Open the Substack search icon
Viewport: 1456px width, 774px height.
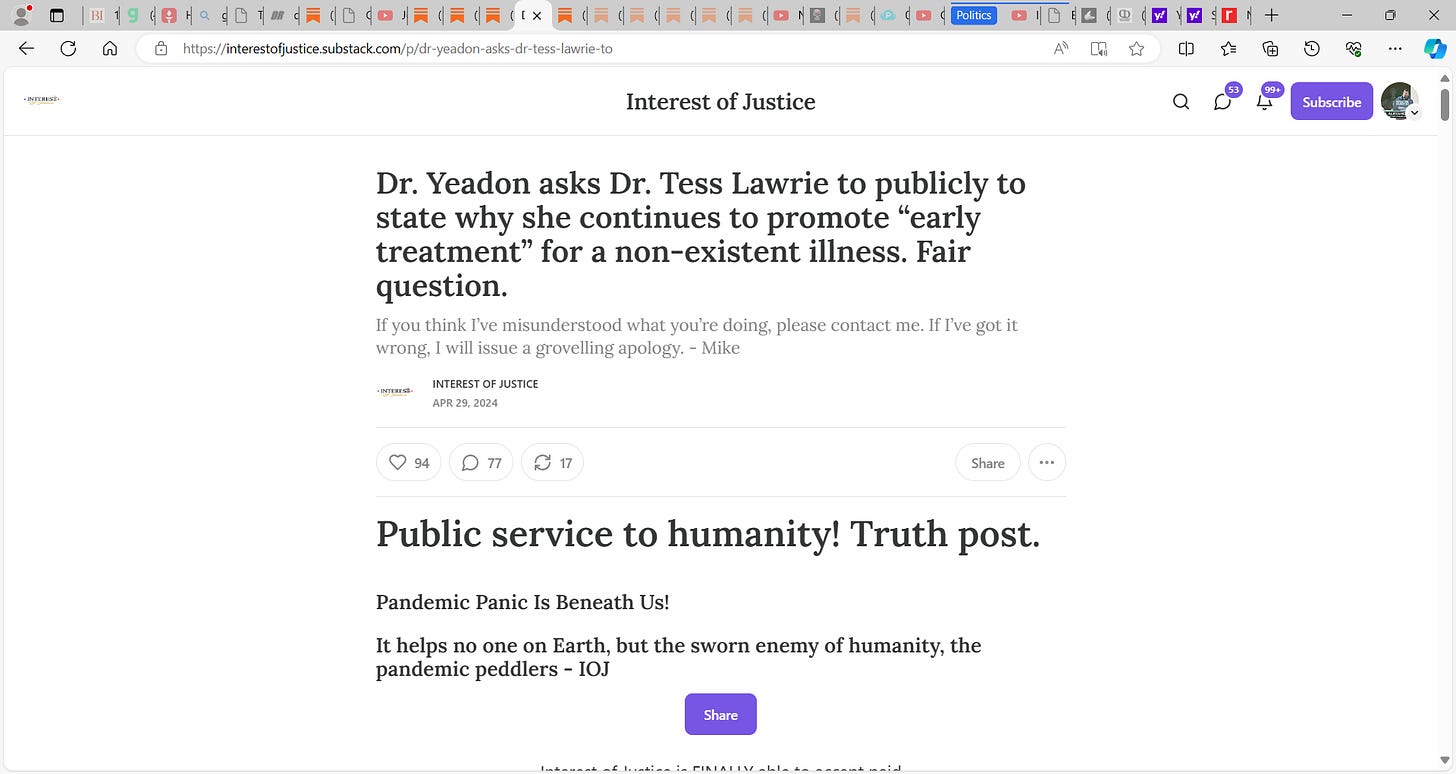point(1181,102)
